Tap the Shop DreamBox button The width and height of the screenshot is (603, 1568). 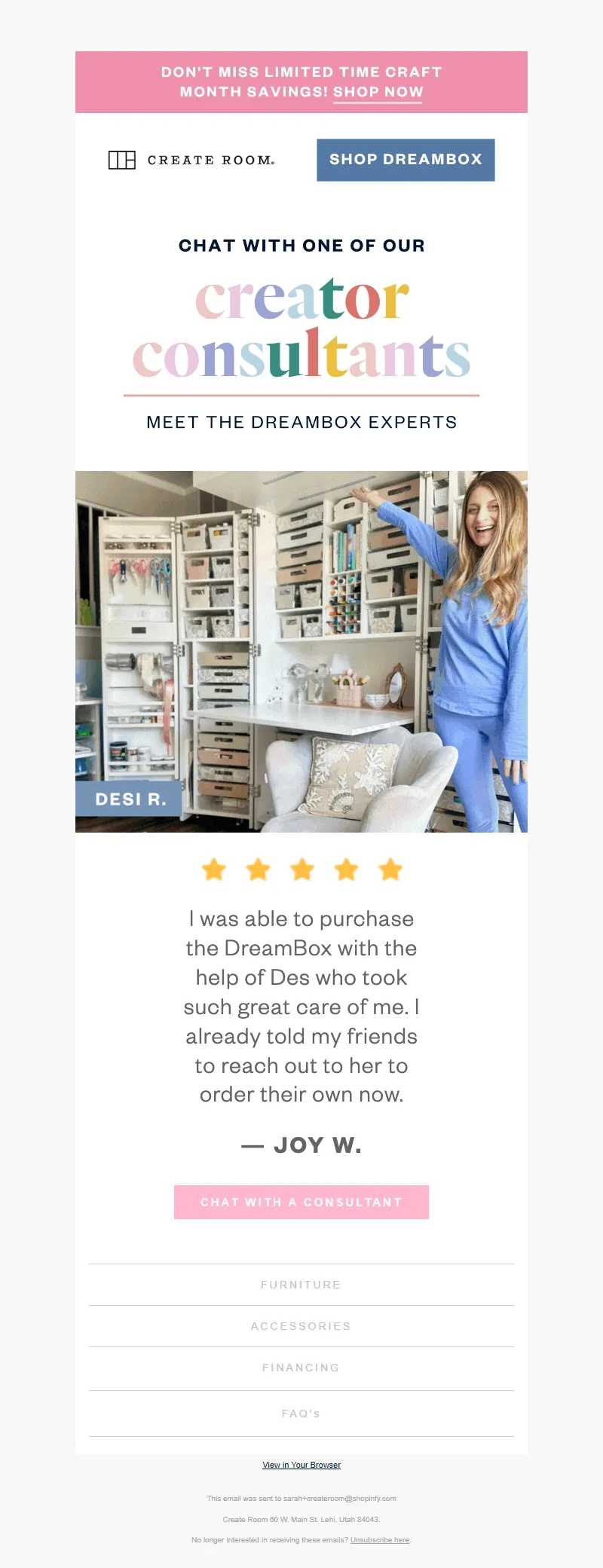tap(406, 160)
